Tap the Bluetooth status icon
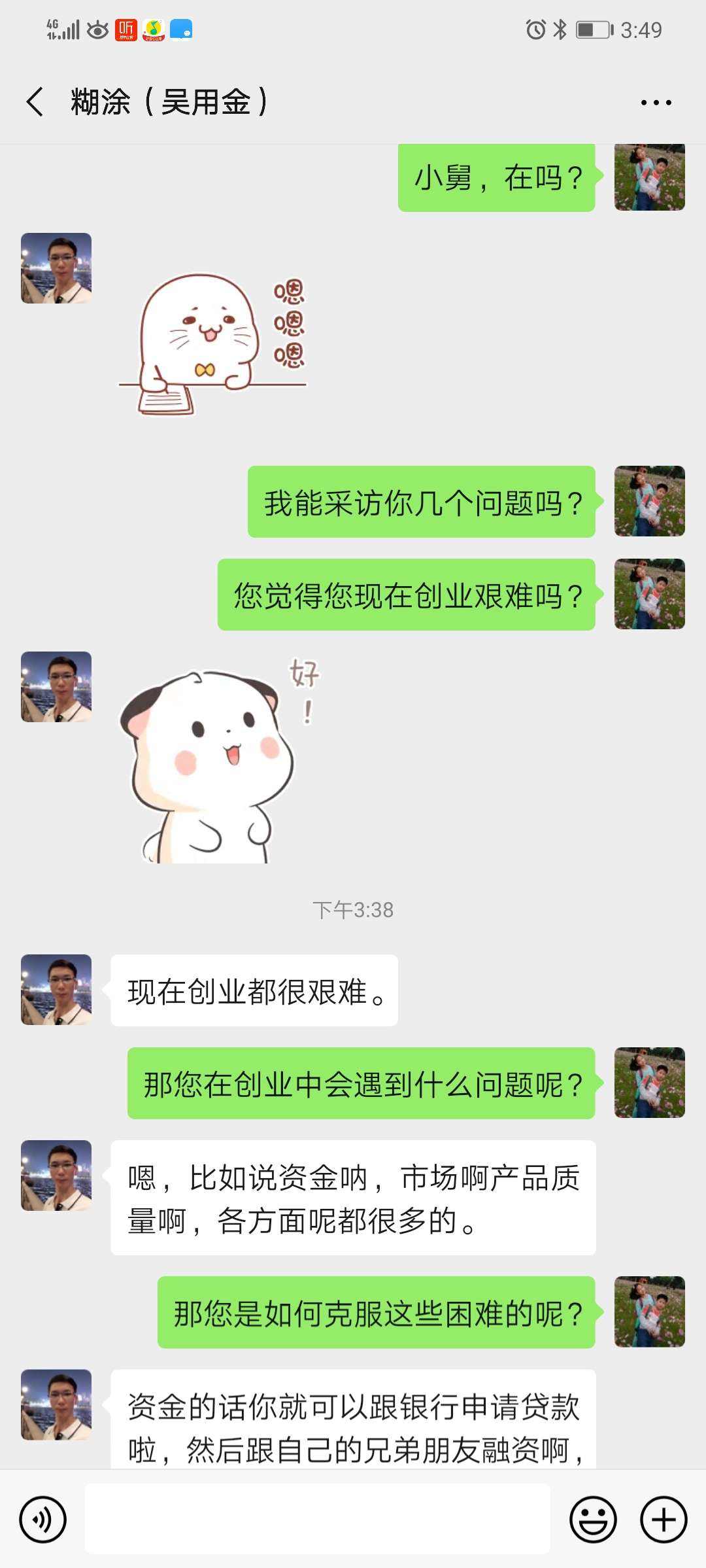Viewport: 706px width, 1568px height. [x=559, y=28]
